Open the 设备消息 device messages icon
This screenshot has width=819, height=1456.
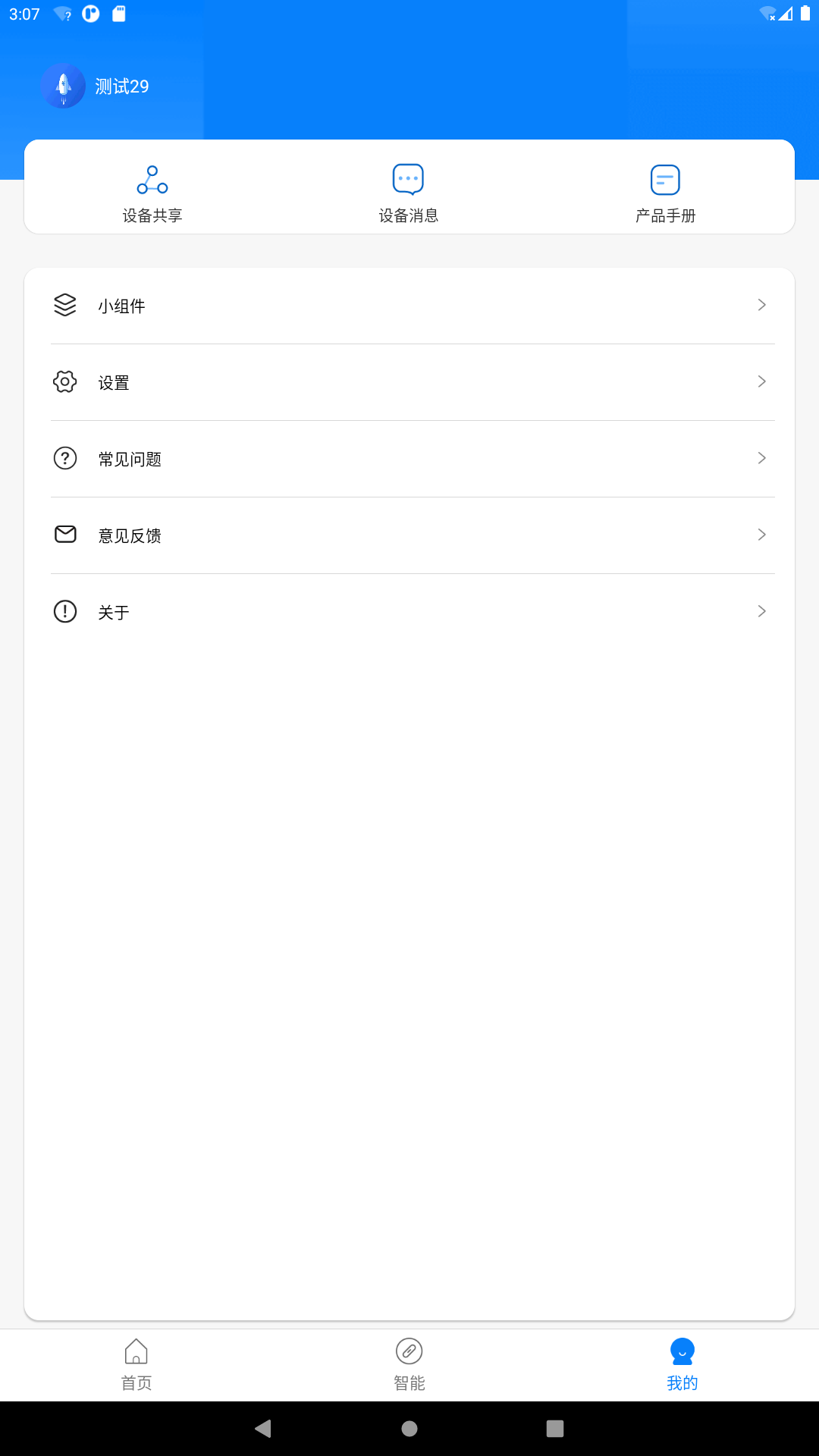tap(408, 180)
